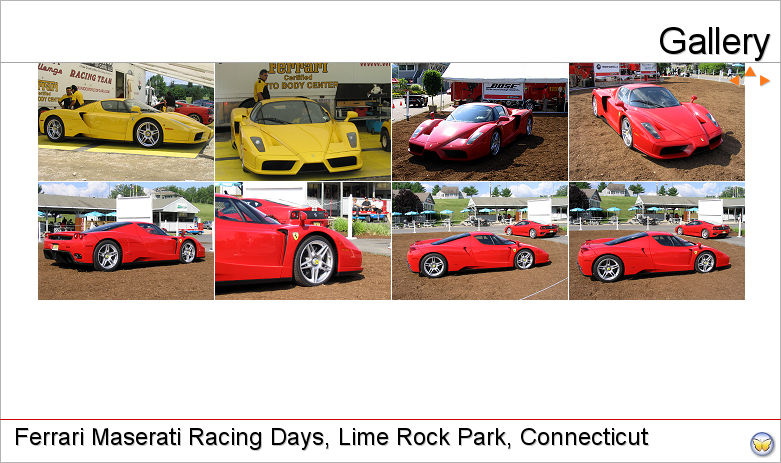
Task: Open rear-quarter photo of red Ferrari
Action: coord(126,240)
